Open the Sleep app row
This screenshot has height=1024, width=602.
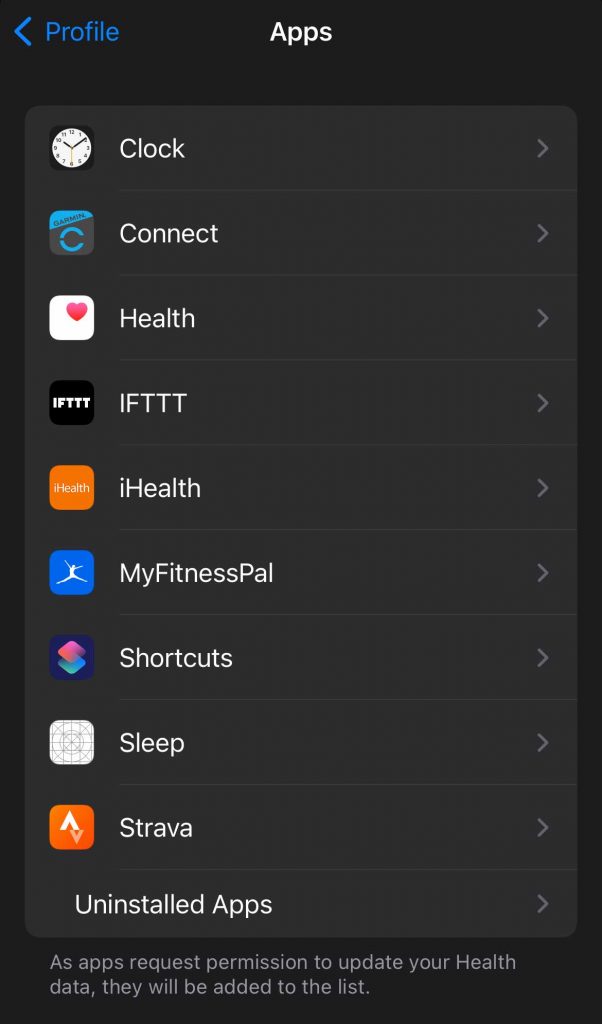coord(300,743)
